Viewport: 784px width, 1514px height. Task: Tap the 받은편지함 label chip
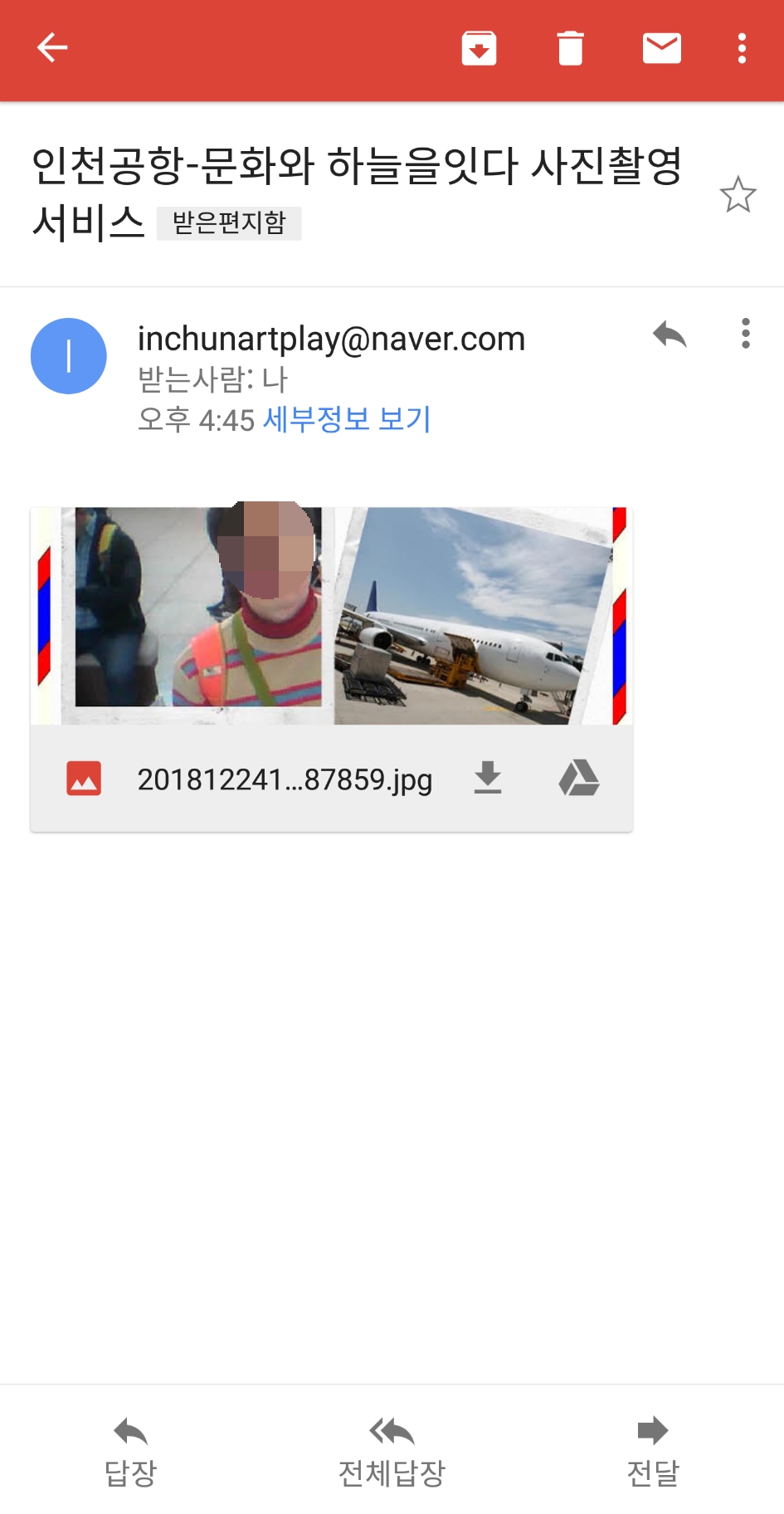point(229,222)
